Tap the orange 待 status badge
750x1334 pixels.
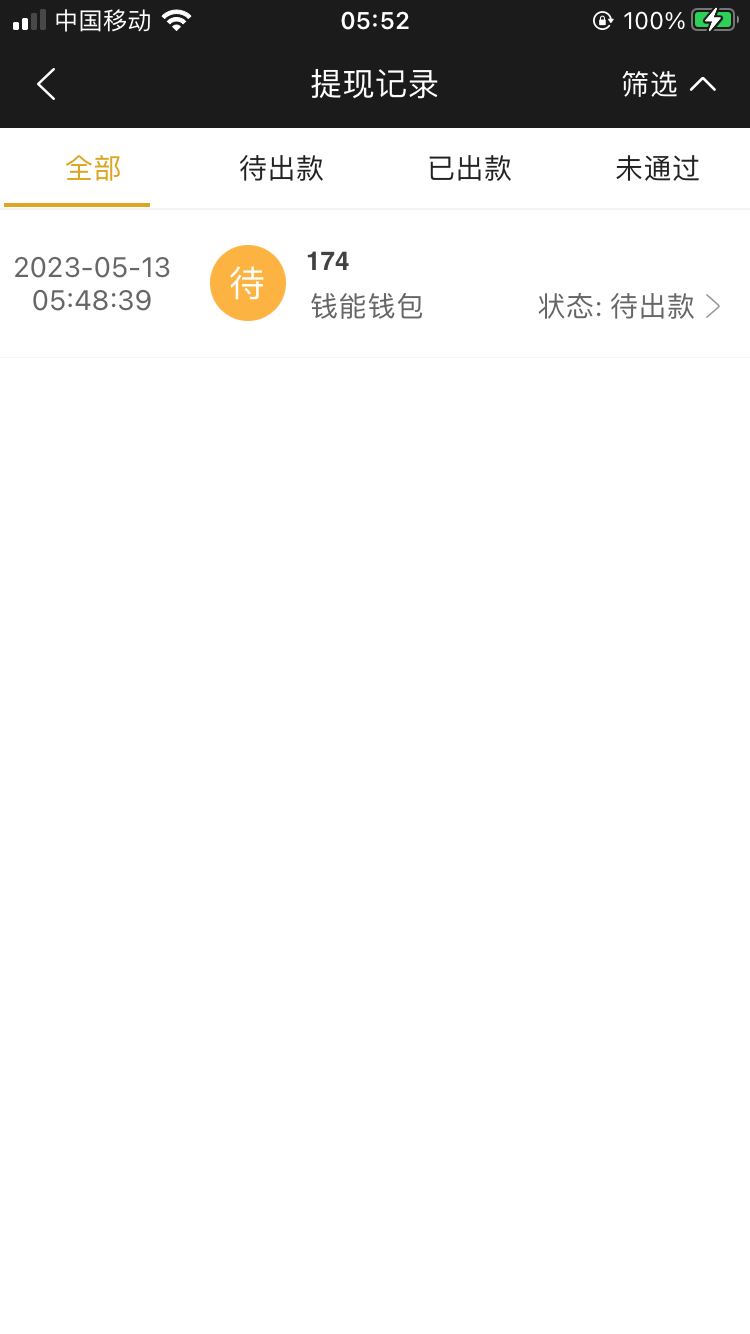[247, 283]
